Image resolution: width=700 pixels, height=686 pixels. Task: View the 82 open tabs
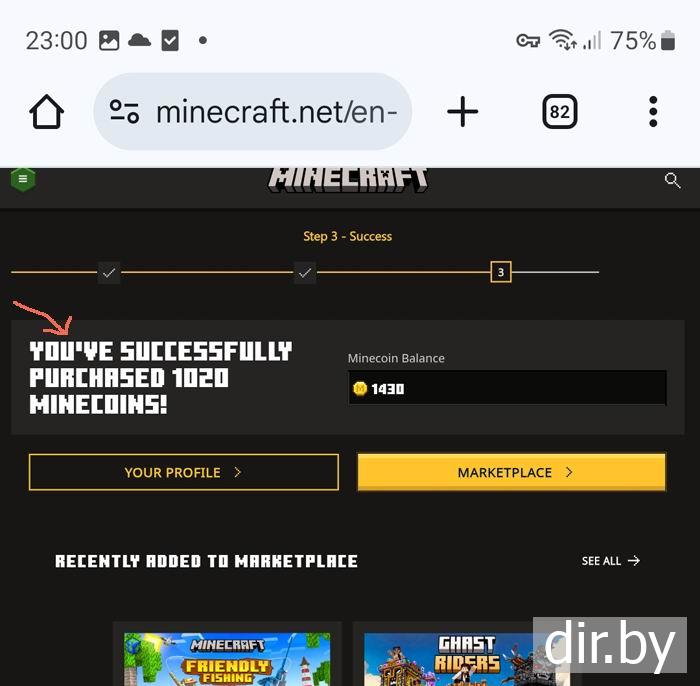click(x=560, y=112)
